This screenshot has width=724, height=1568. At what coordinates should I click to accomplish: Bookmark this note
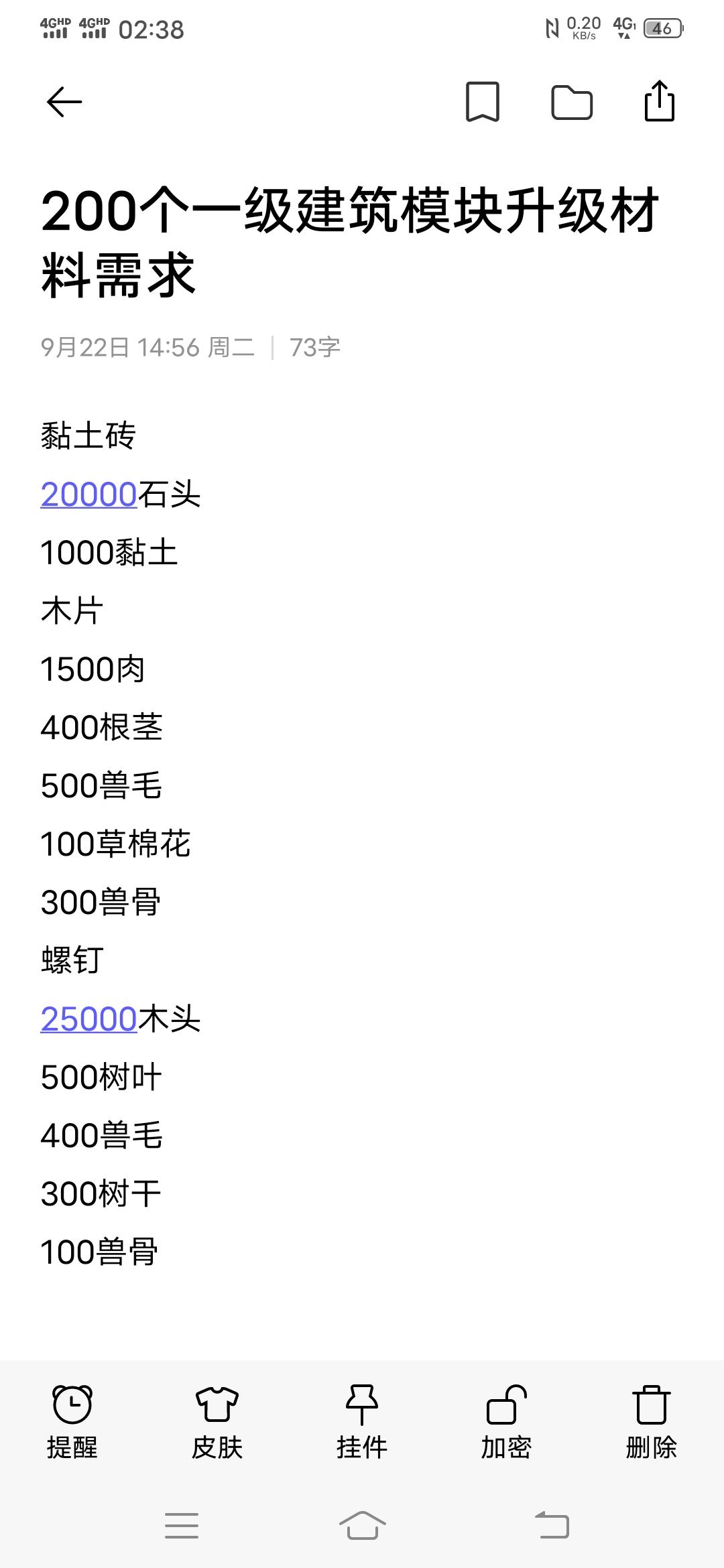(x=483, y=102)
